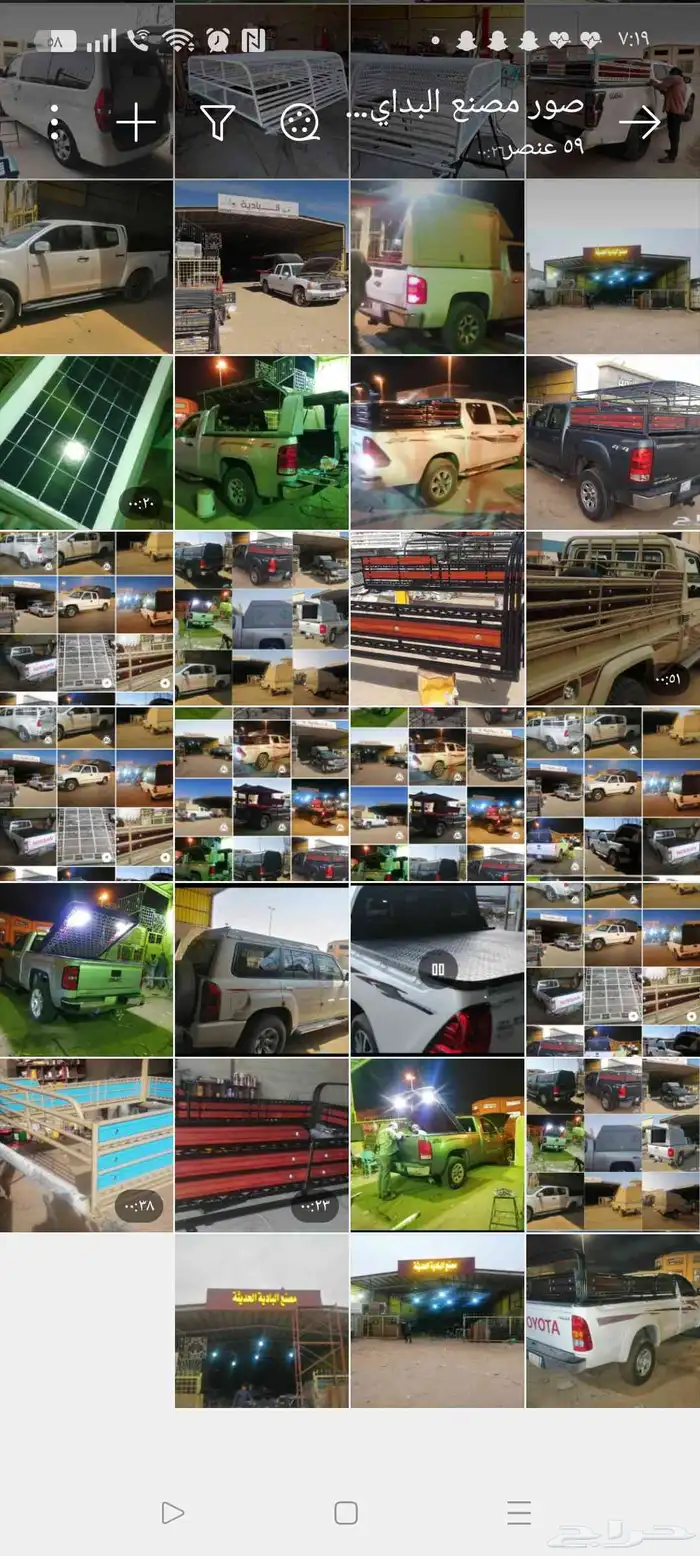Open recent apps from navigation bar
The image size is (700, 1556).
pyautogui.click(x=518, y=1513)
